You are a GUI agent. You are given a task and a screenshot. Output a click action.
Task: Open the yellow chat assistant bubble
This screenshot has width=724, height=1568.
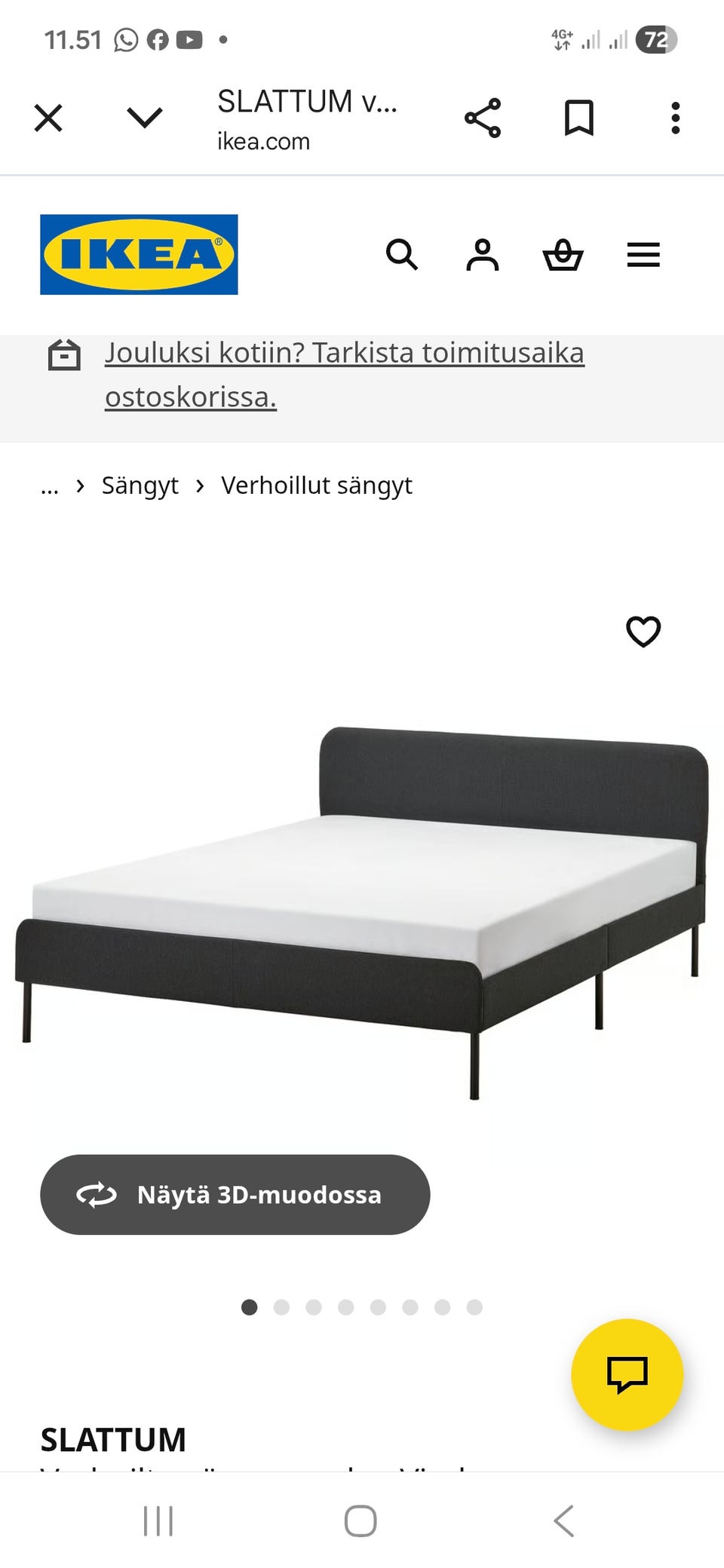pyautogui.click(x=629, y=1374)
